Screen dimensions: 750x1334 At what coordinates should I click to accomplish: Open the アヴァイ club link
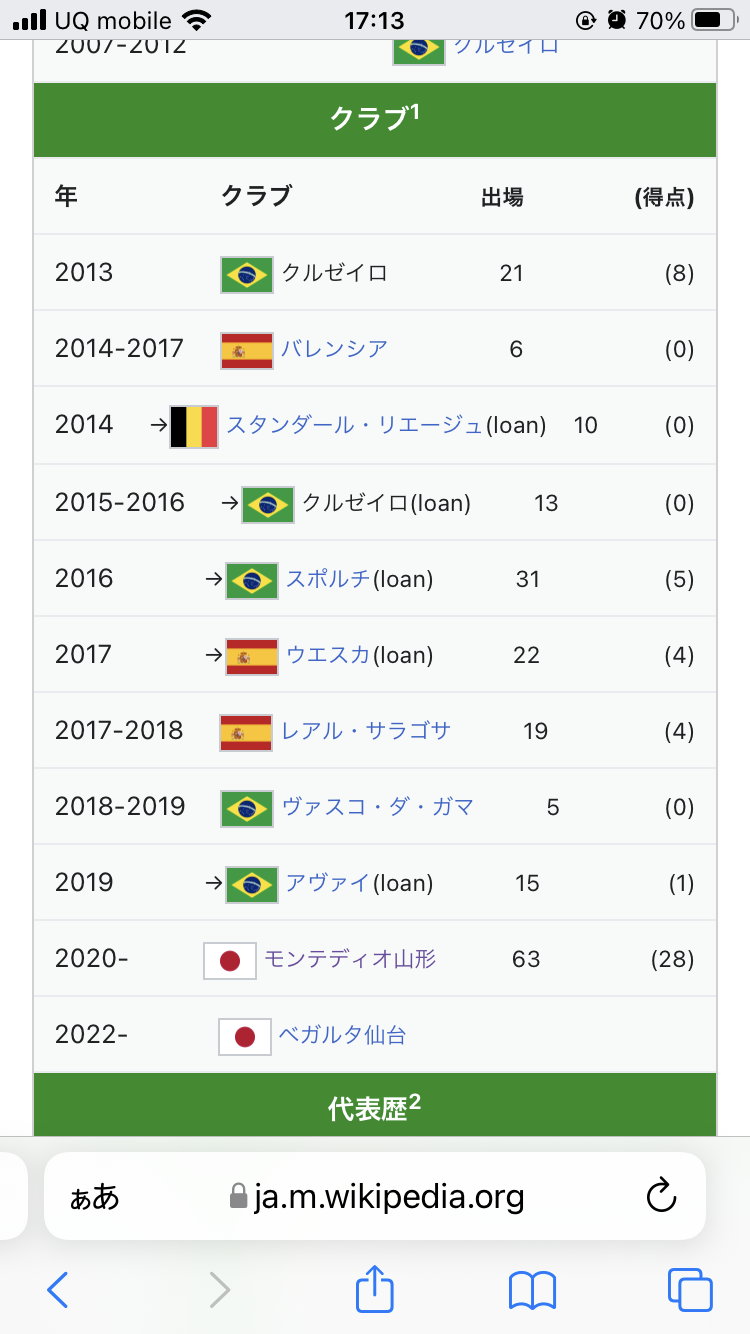click(328, 882)
